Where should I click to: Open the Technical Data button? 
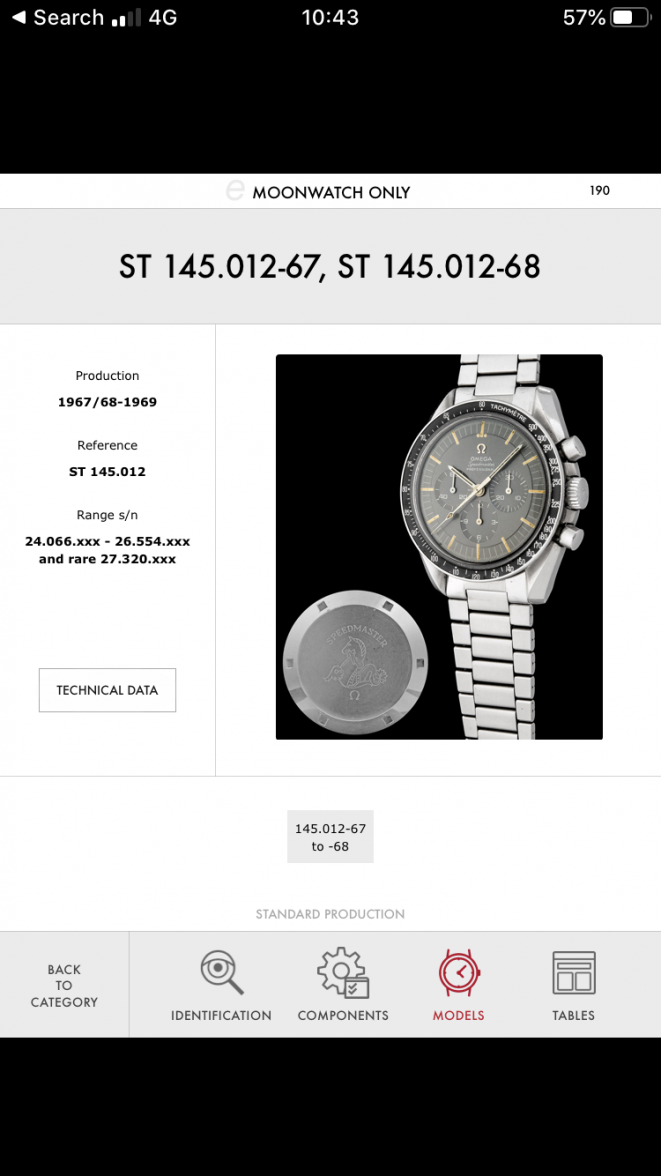107,690
